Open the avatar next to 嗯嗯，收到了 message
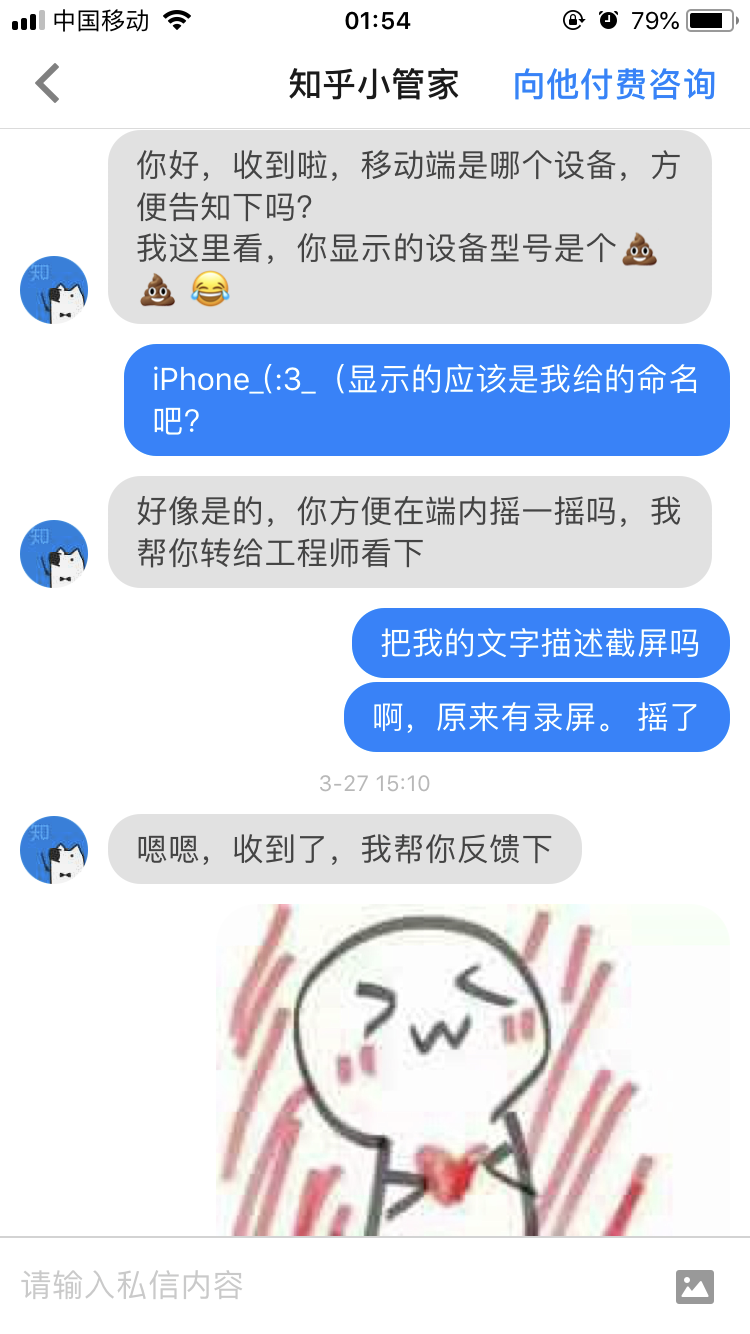 coord(54,850)
